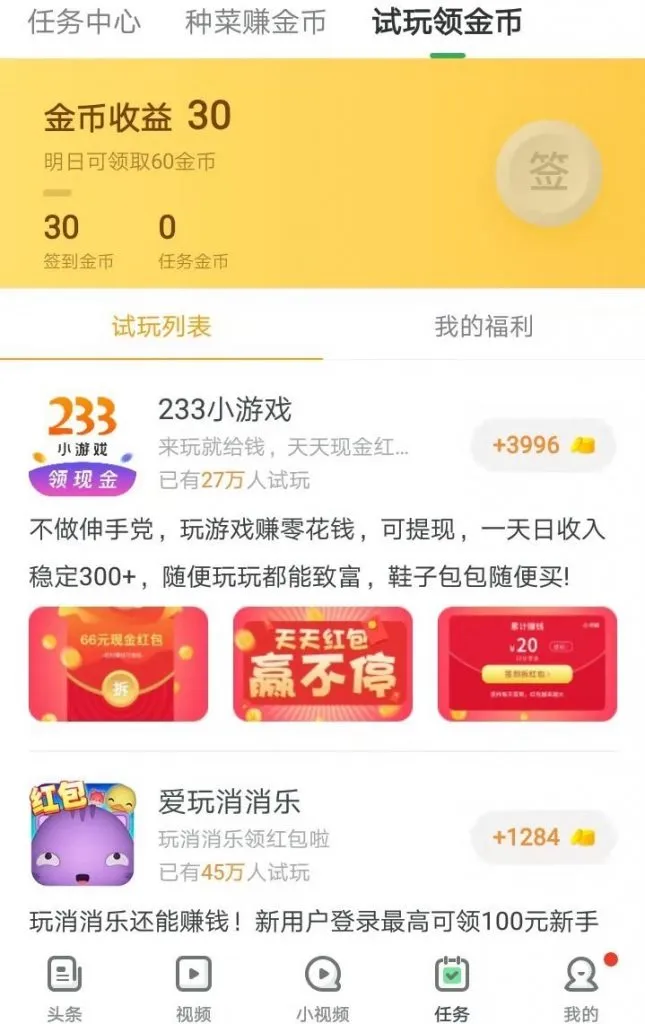Open the 233小游戏 trial listing
Screen dimensions: 645x1024
pyautogui.click(x=225, y=409)
